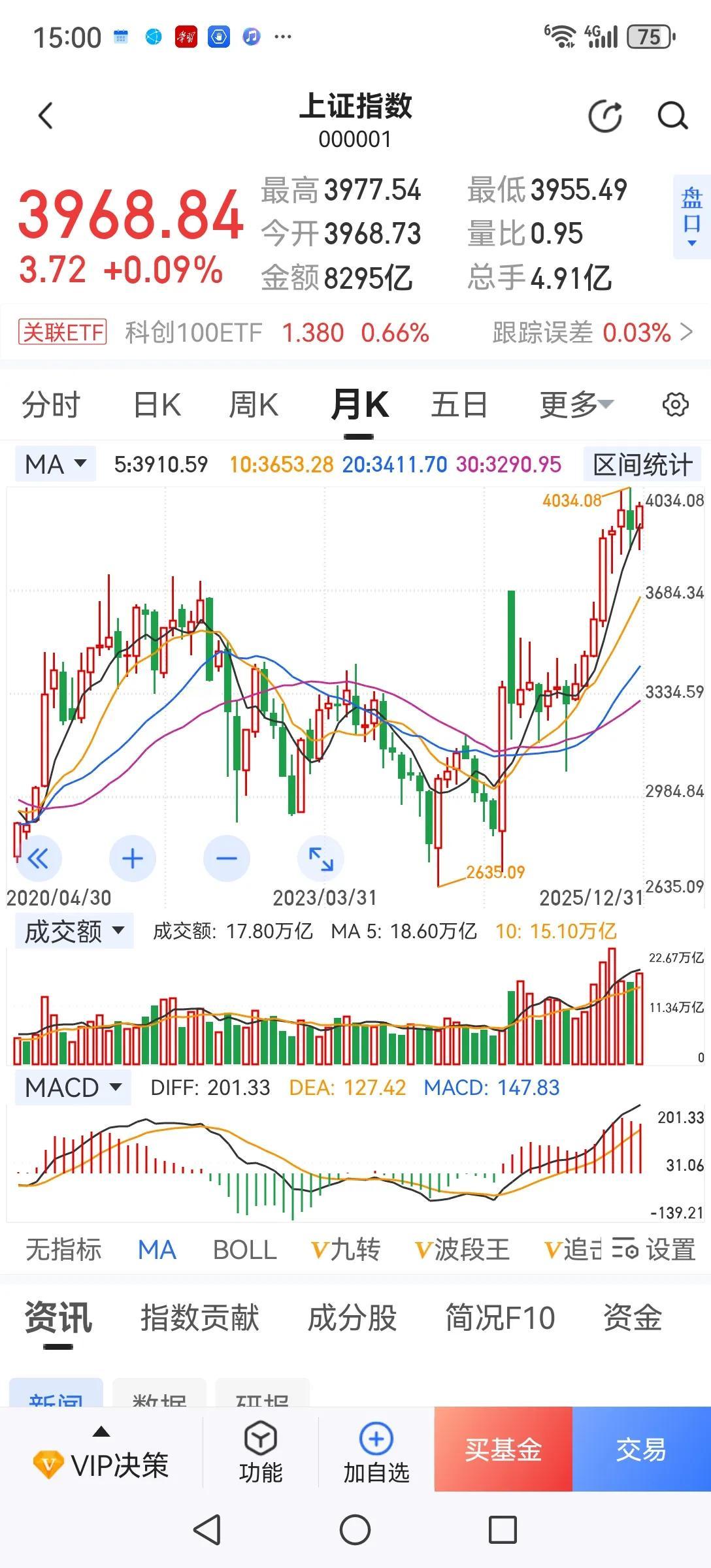Click the refresh icon next to search

tap(603, 115)
